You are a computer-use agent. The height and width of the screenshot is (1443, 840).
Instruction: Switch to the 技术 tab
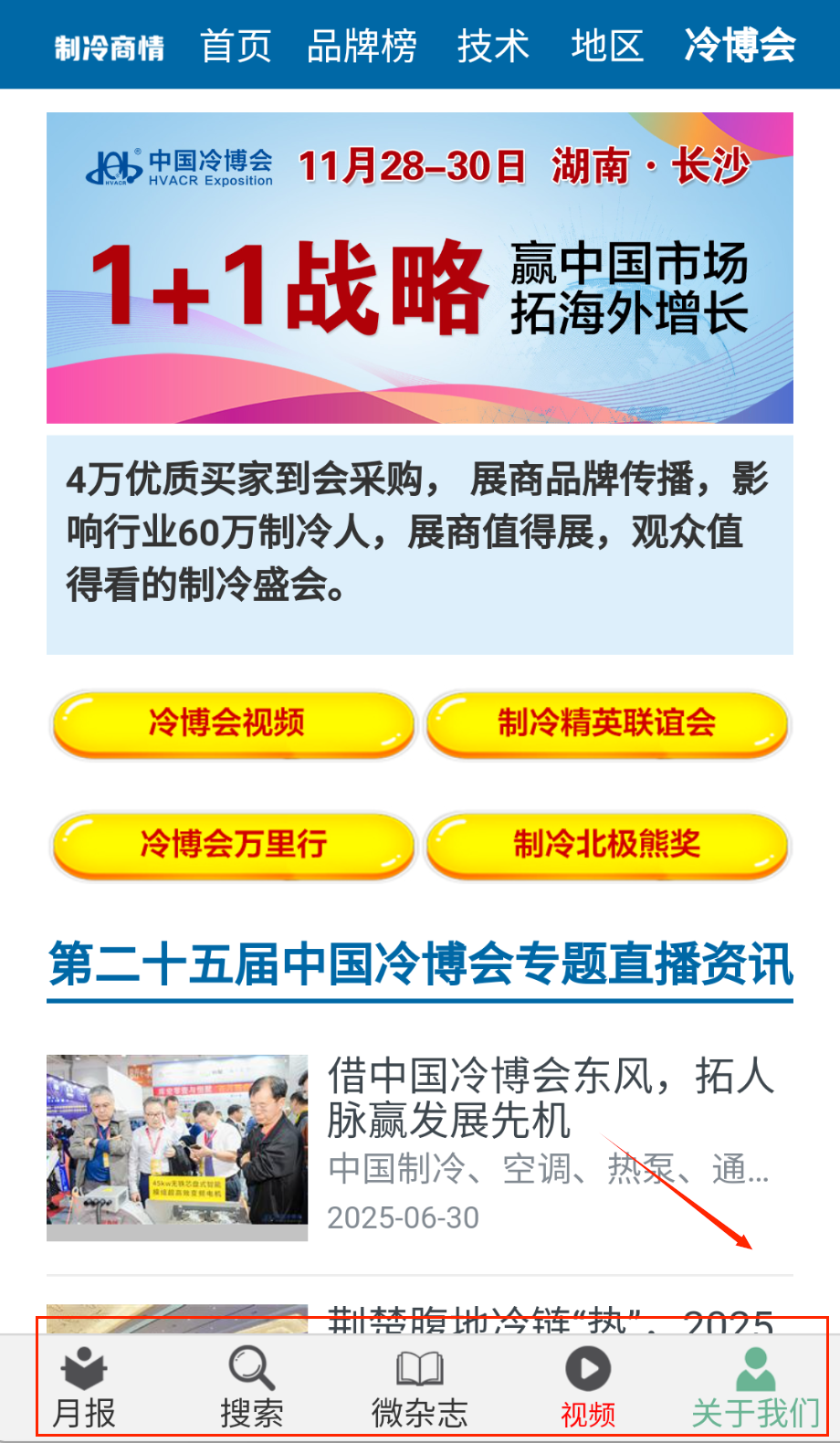[x=493, y=46]
